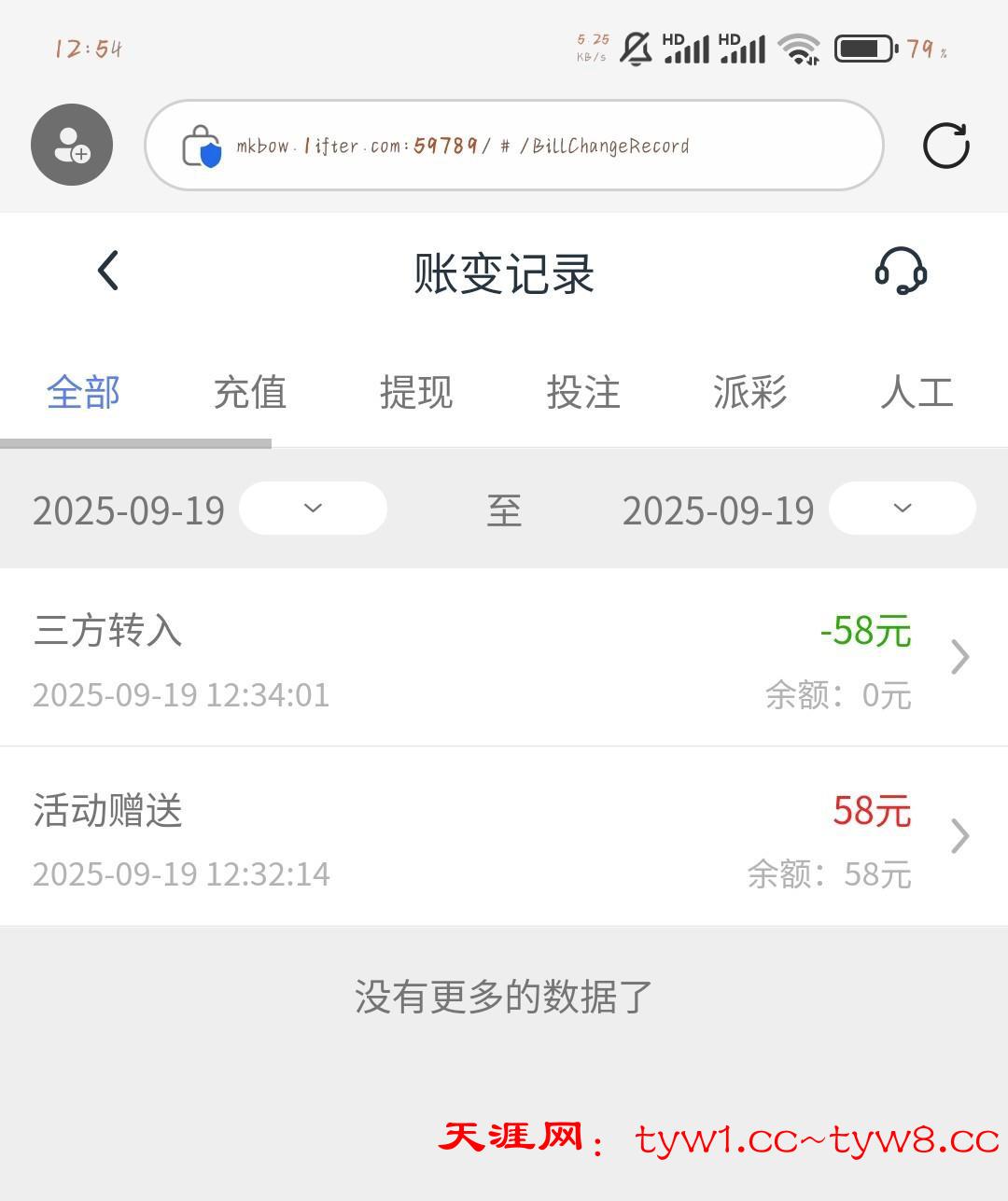Tap the browser address bar
The image size is (1008, 1201).
click(x=513, y=146)
